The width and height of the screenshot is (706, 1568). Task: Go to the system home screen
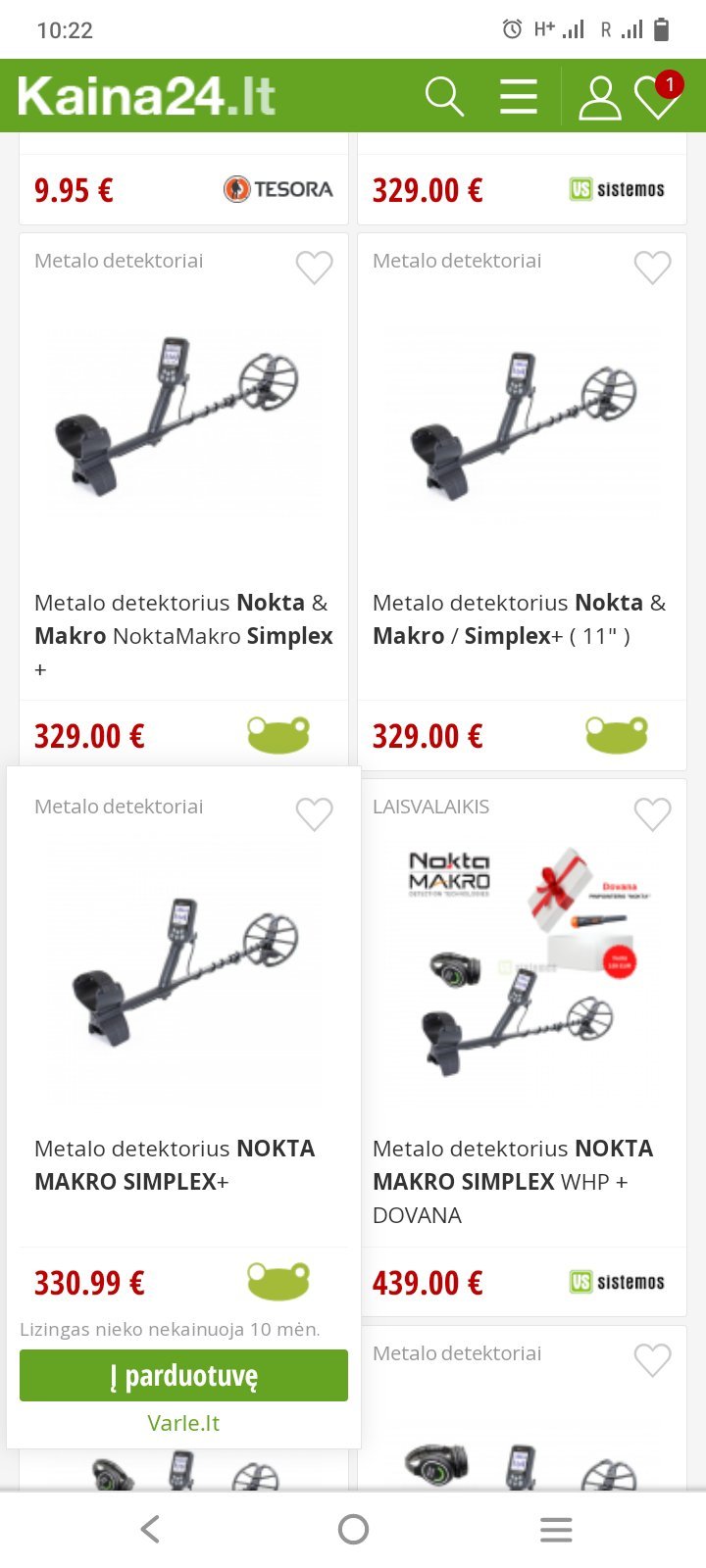[x=353, y=1529]
